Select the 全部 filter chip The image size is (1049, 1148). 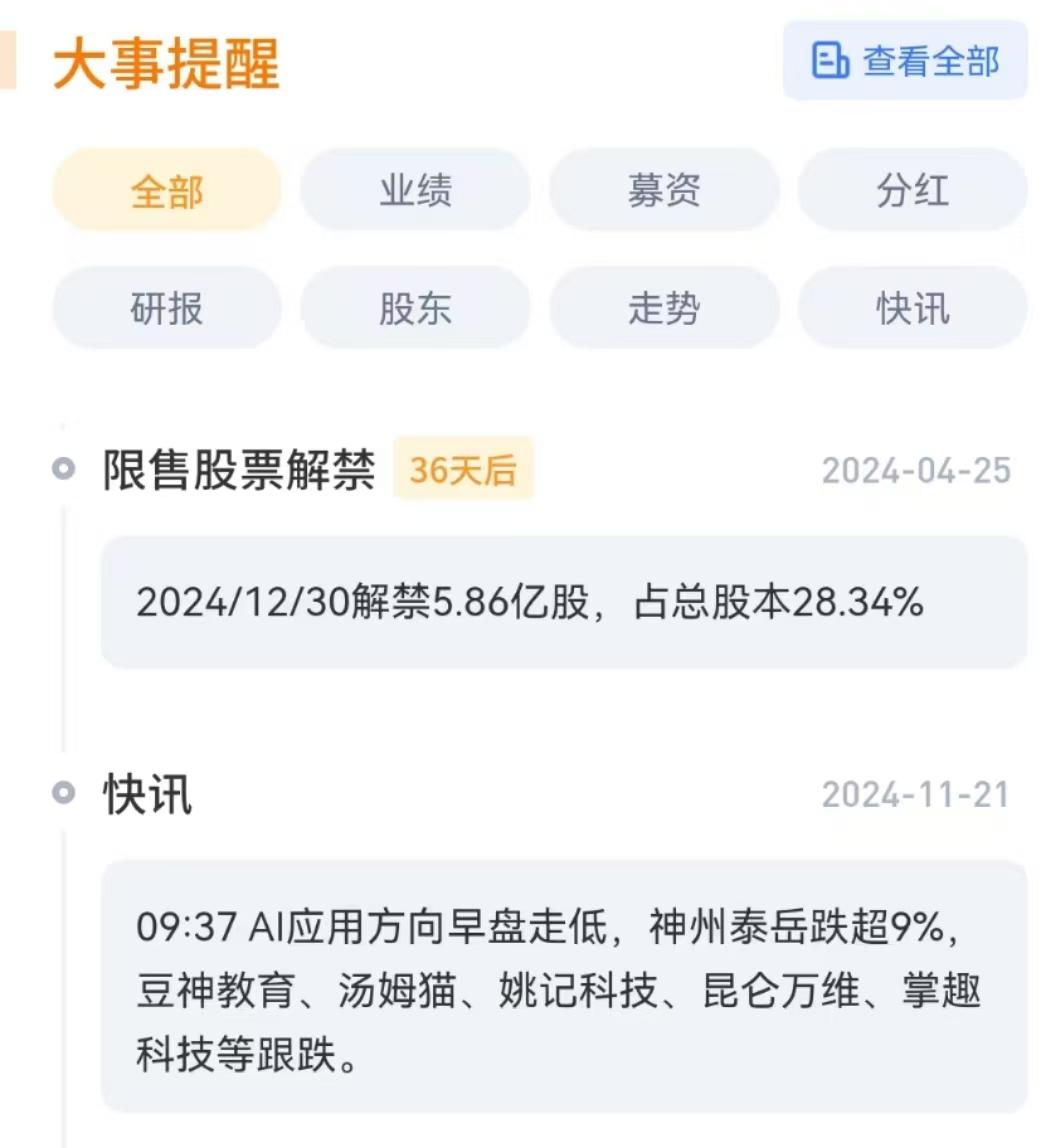(166, 190)
